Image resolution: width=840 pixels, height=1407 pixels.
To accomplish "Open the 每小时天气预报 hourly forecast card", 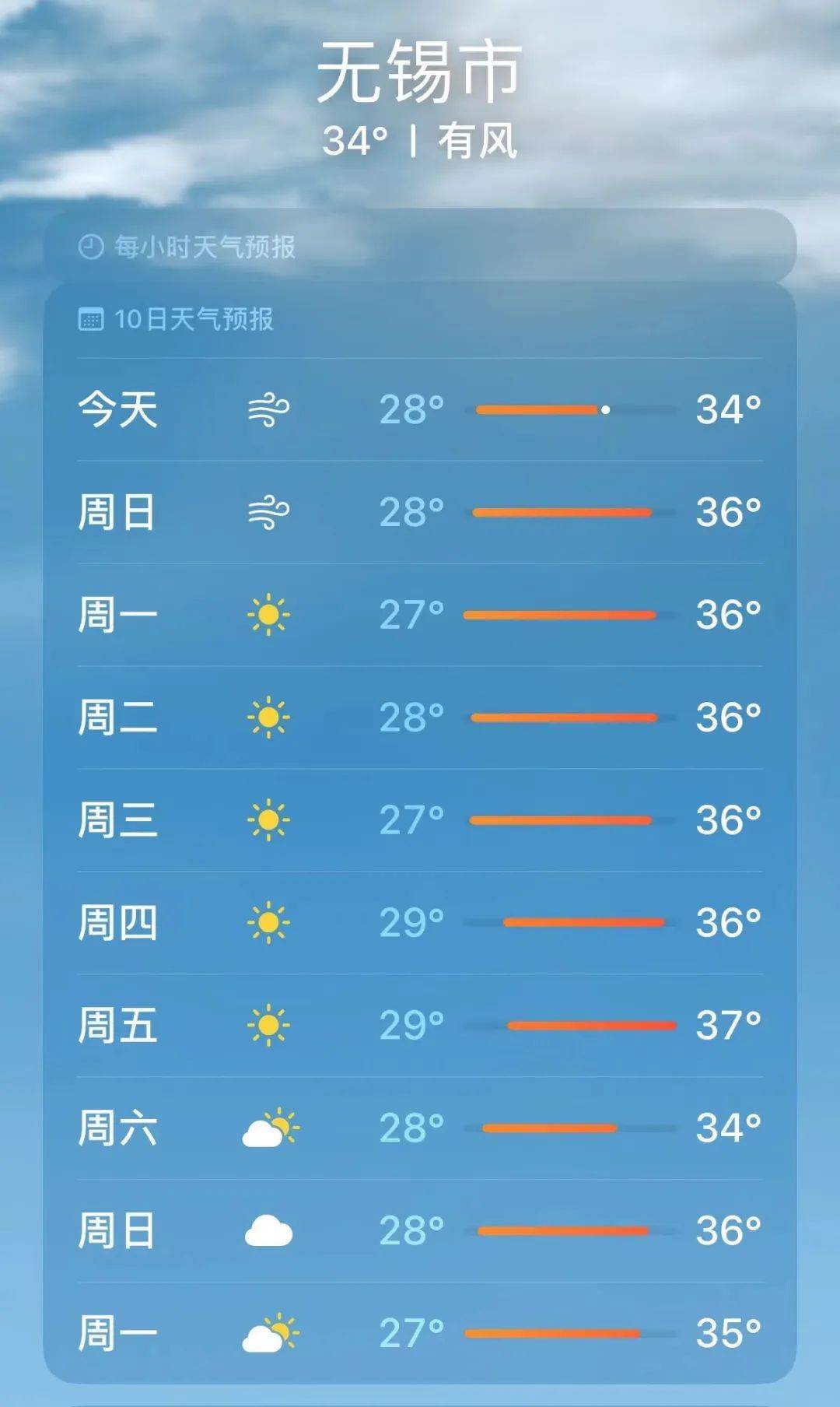I will click(x=420, y=247).
